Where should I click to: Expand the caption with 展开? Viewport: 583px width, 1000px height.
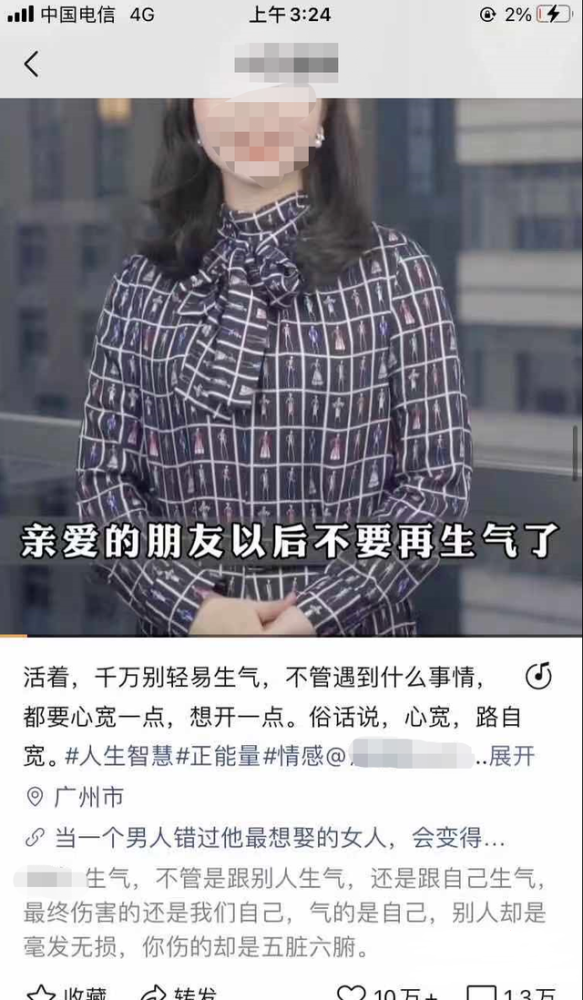512,756
